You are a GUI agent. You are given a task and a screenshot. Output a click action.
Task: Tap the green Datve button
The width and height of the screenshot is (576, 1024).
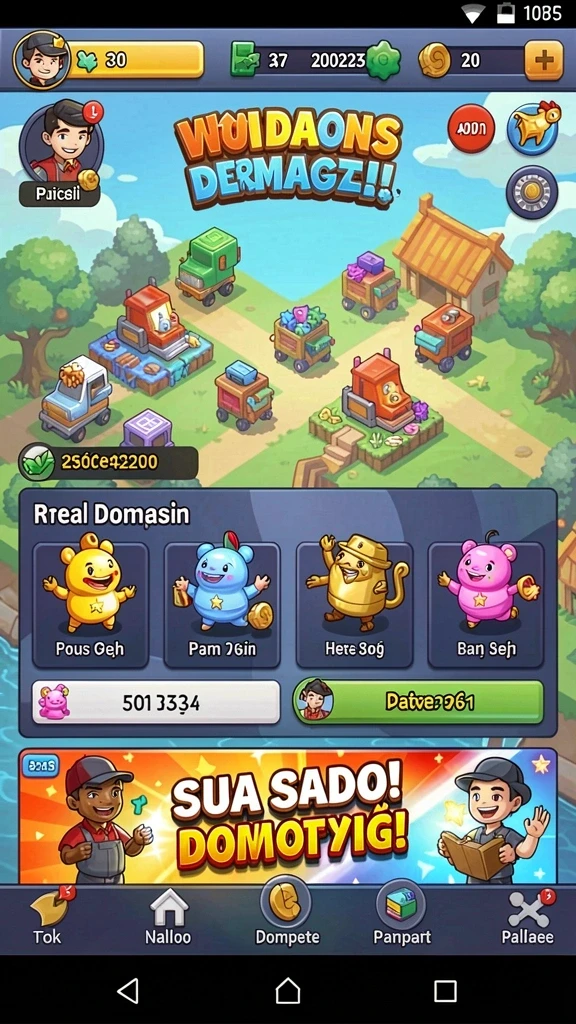pyautogui.click(x=418, y=701)
